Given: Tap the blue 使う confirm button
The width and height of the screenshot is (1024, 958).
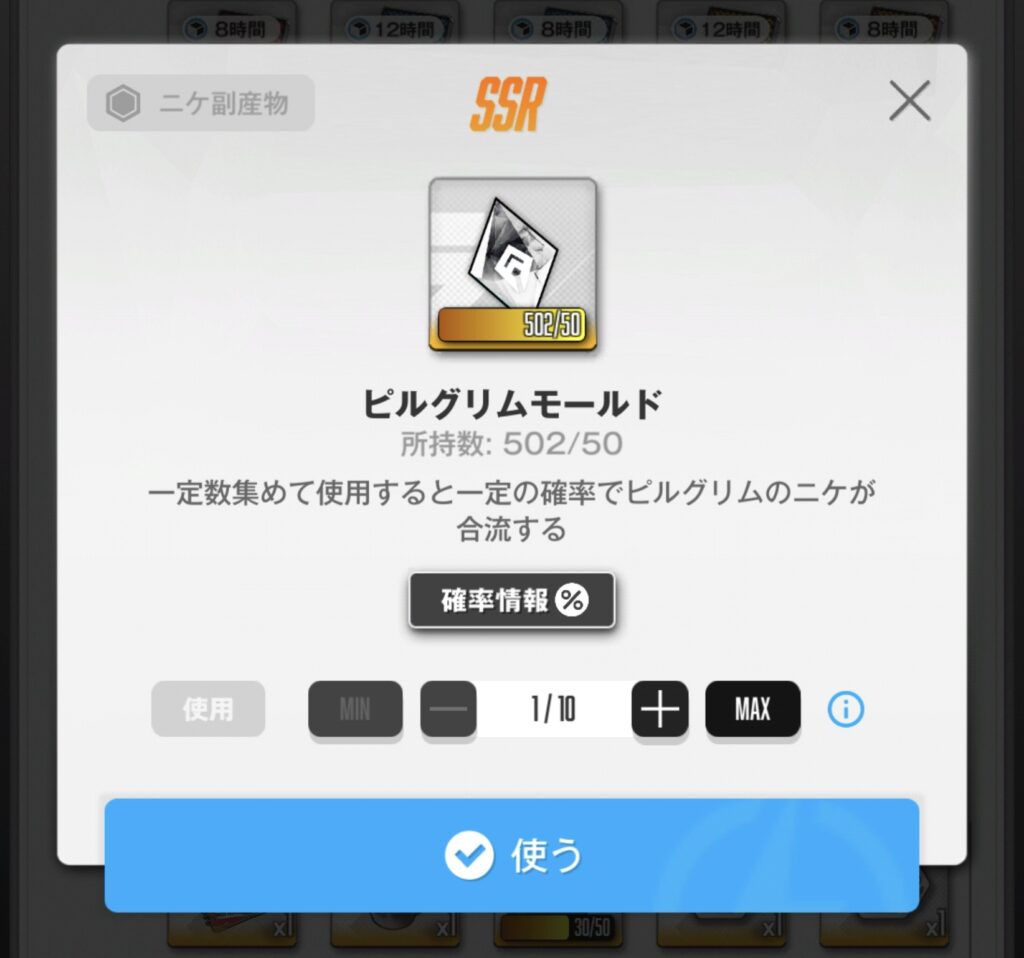Looking at the screenshot, I should (512, 855).
